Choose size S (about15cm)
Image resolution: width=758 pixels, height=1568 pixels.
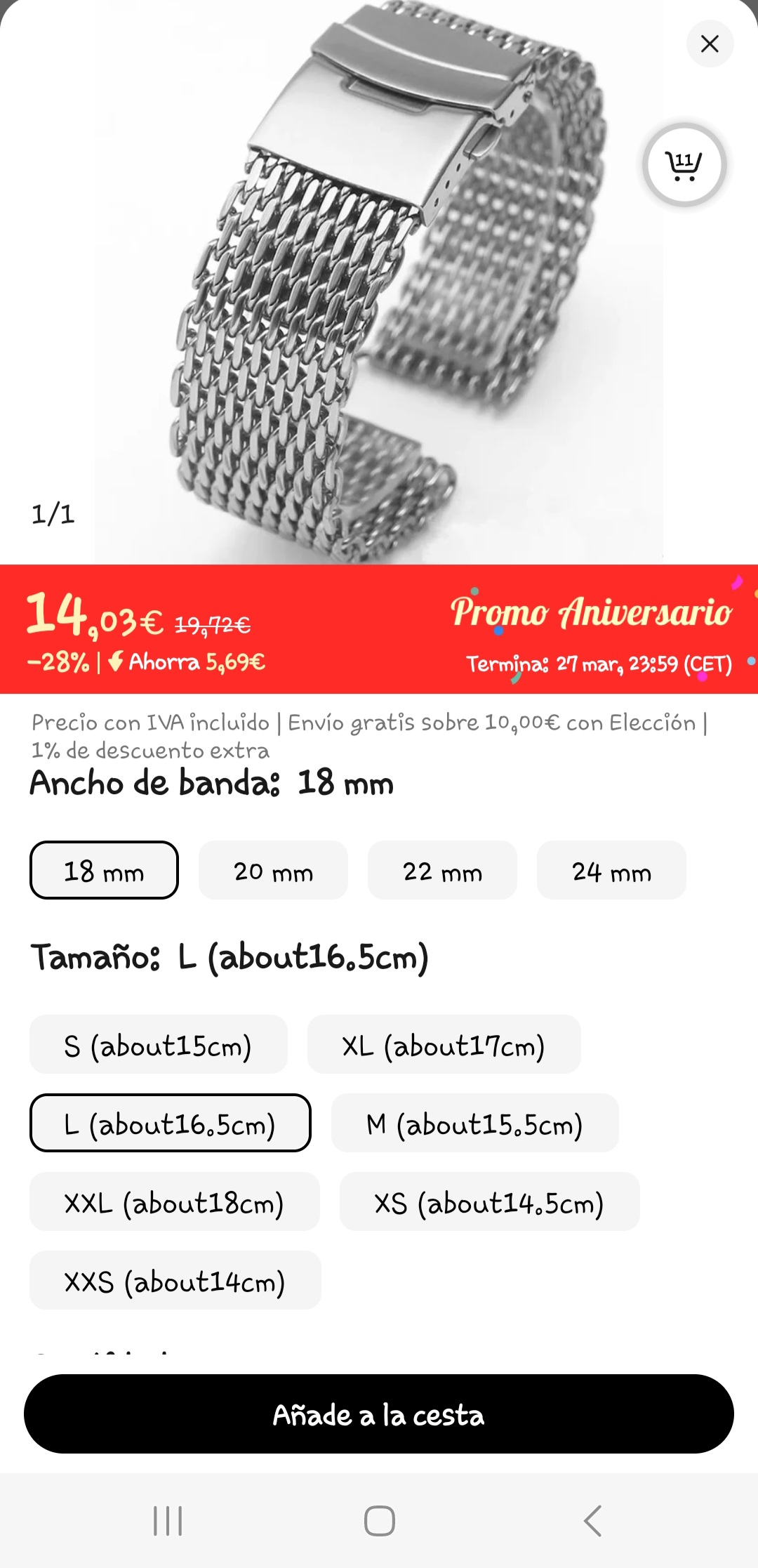point(158,1045)
